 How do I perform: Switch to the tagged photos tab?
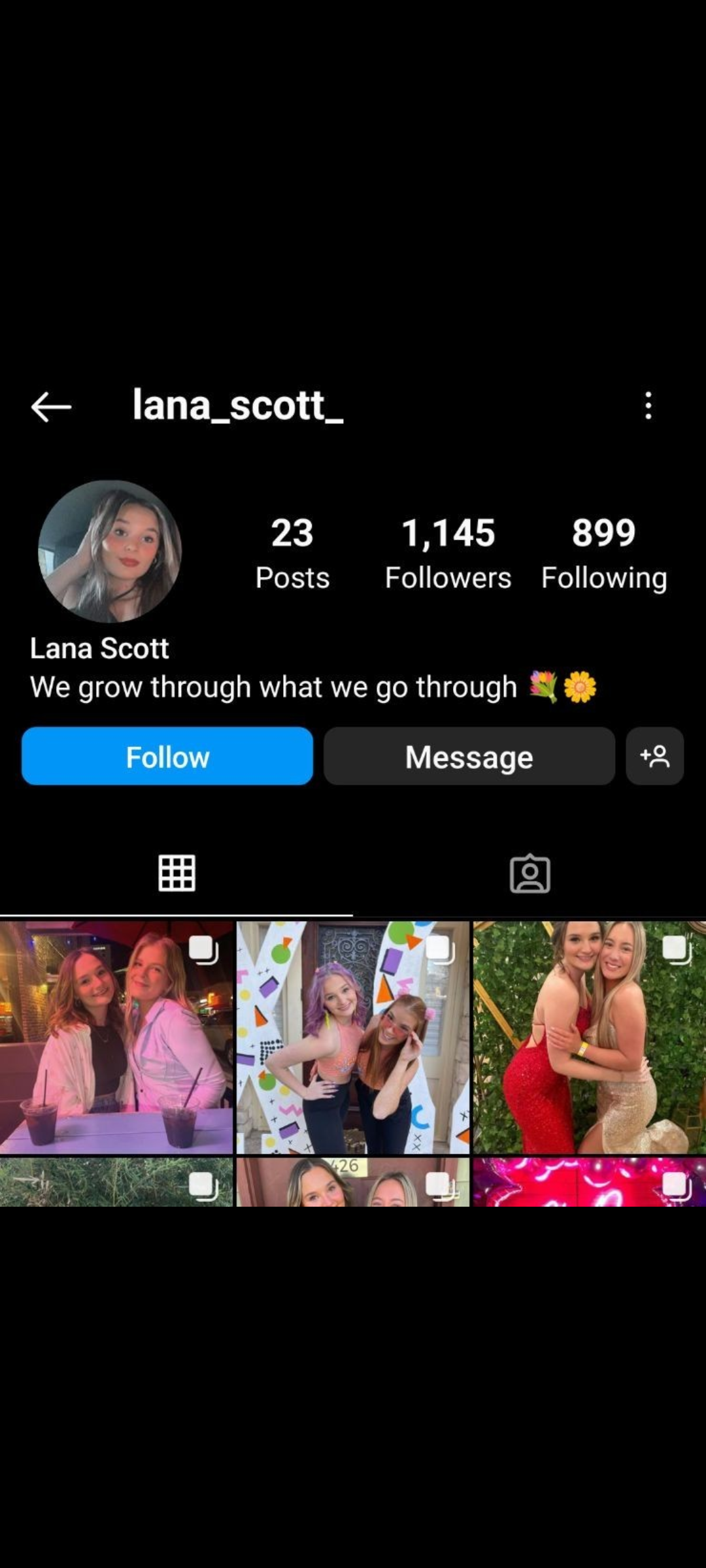click(529, 874)
